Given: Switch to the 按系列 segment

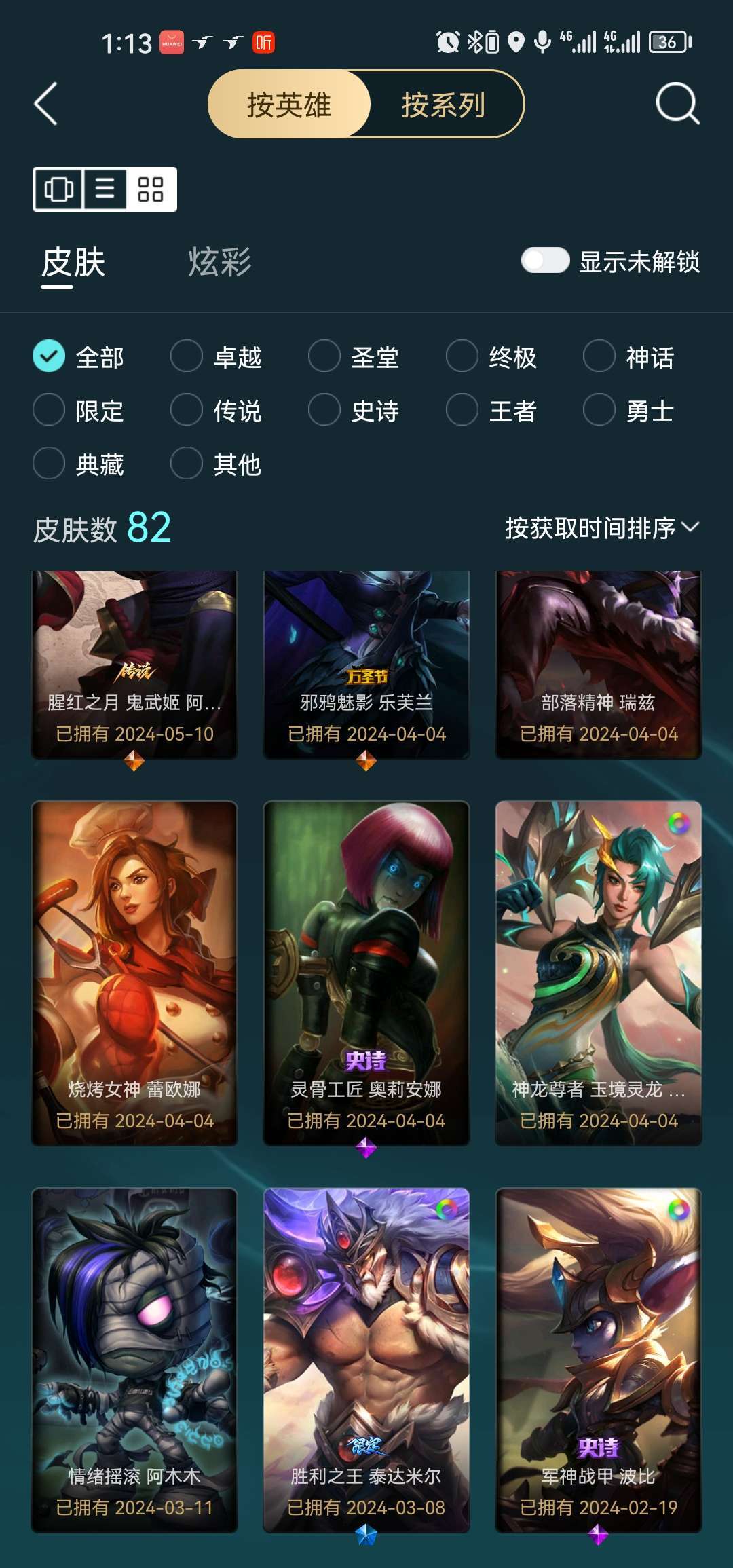Looking at the screenshot, I should pos(443,105).
